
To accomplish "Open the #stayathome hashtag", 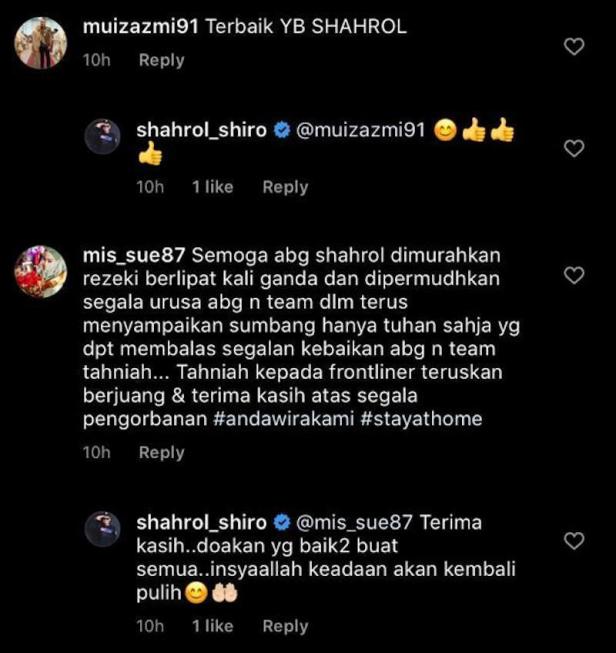I will 420,420.
